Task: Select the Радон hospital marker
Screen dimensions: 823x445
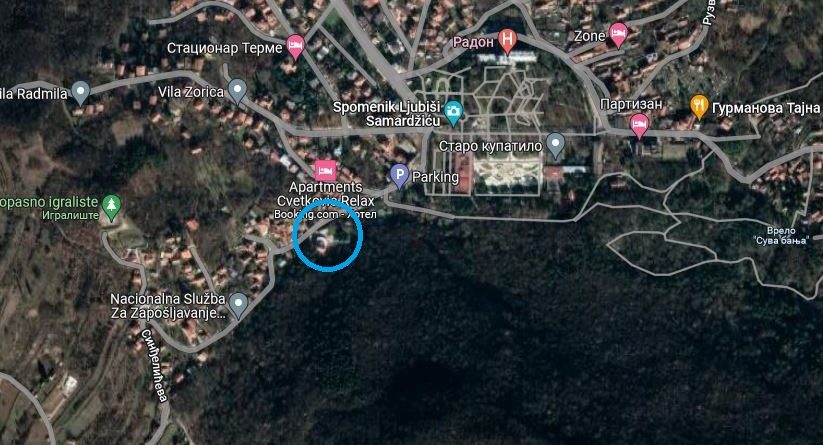Action: (508, 41)
